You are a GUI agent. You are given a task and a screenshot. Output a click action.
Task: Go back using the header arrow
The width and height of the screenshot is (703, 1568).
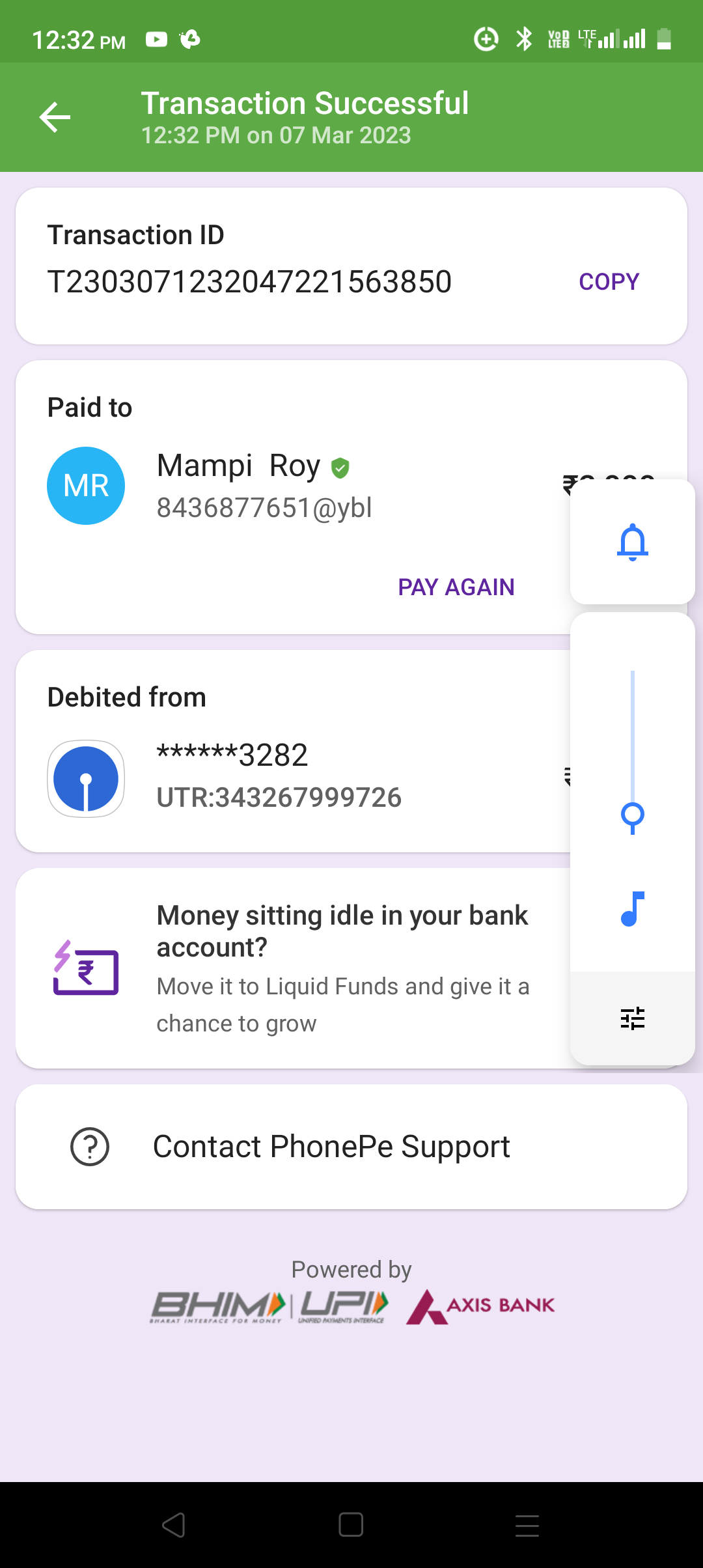[55, 117]
